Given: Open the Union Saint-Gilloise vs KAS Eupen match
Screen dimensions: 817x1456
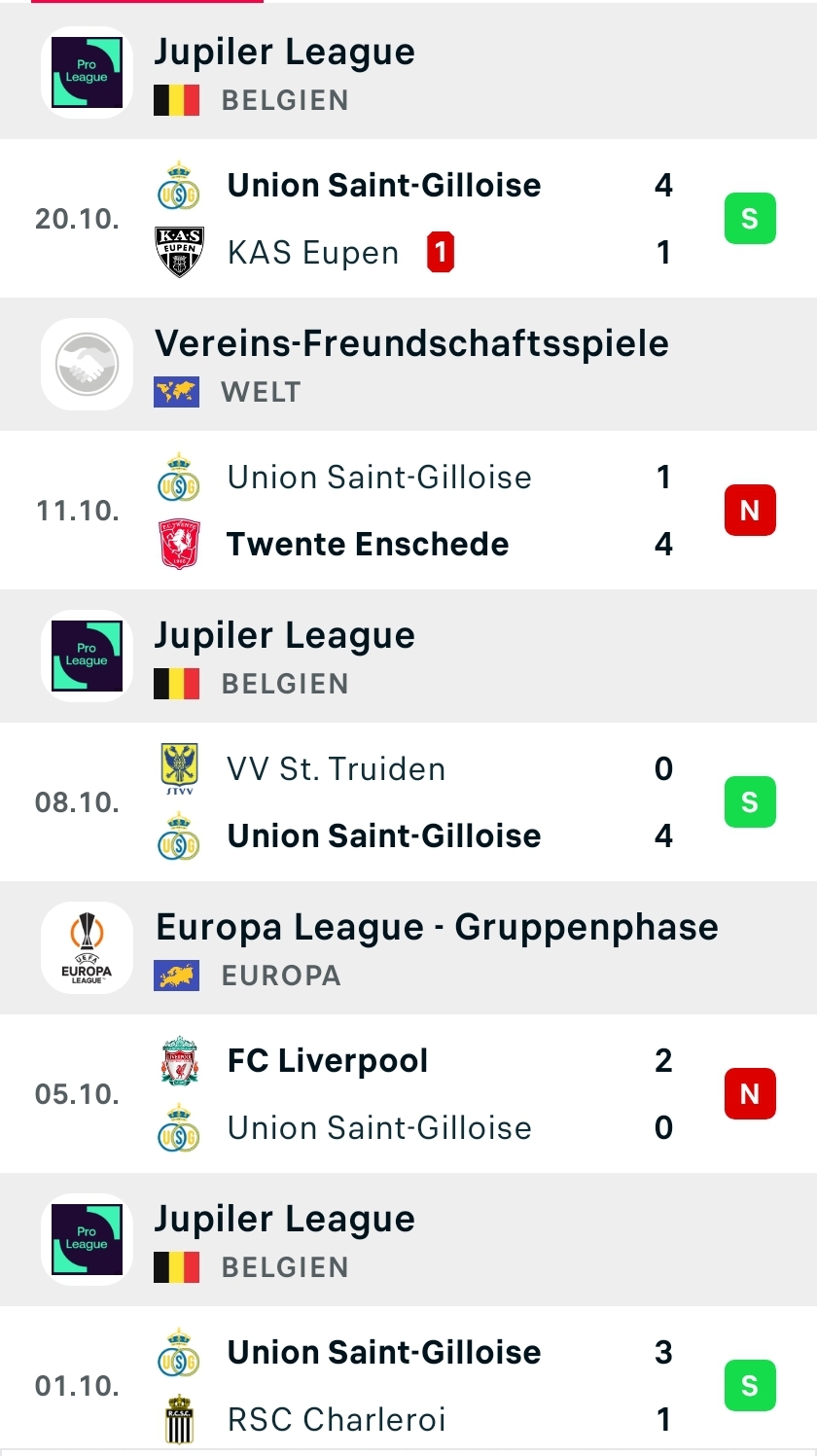Looking at the screenshot, I should (408, 219).
